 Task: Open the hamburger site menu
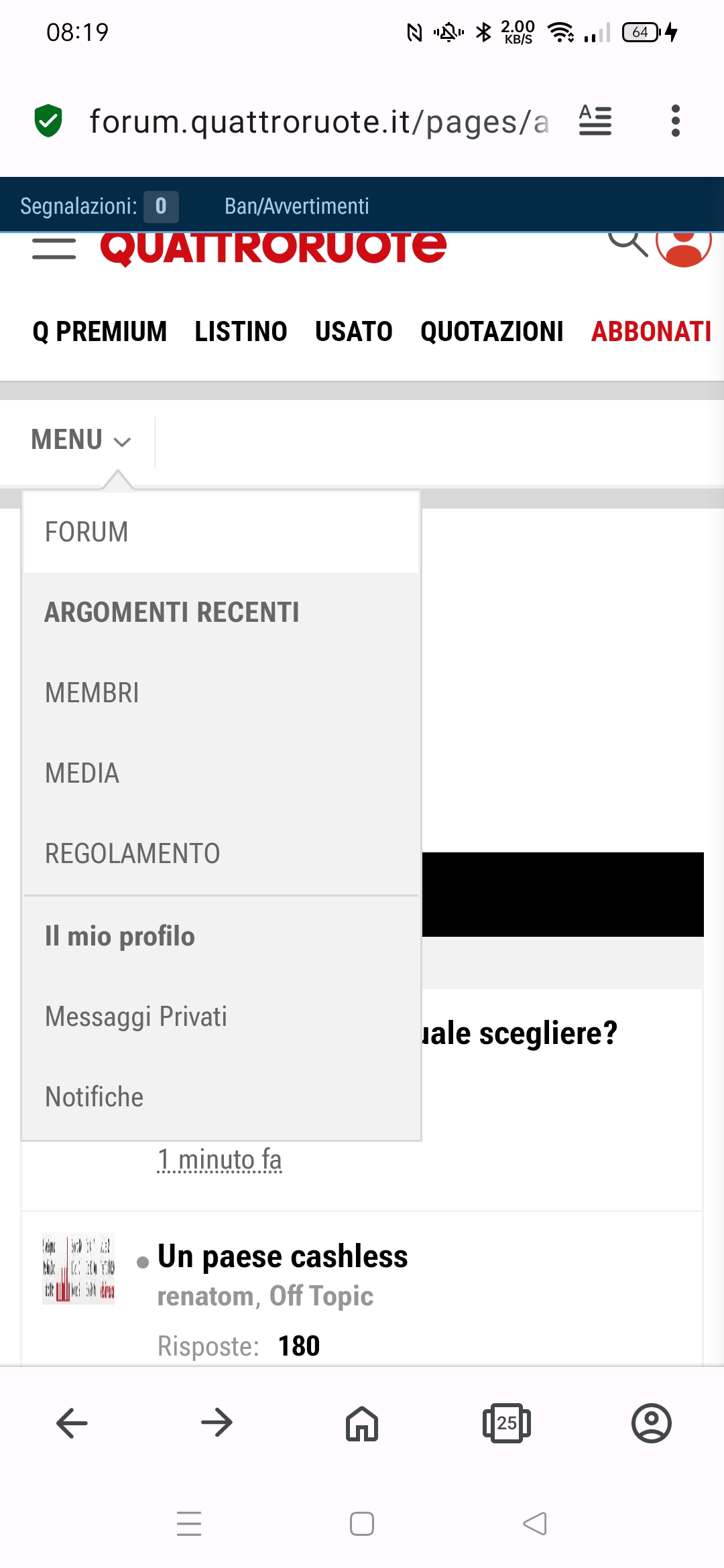point(54,248)
